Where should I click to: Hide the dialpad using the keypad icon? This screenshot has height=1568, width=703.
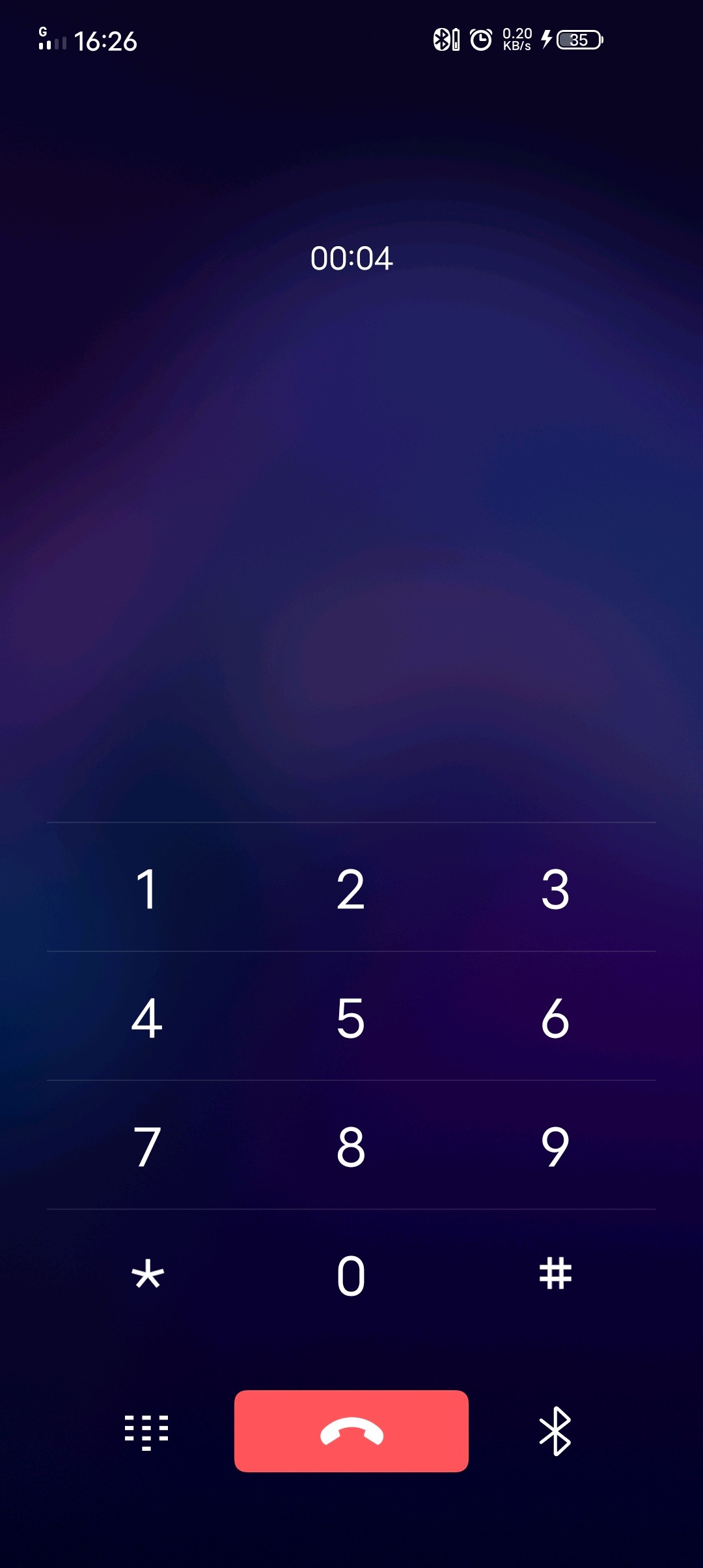pyautogui.click(x=146, y=1432)
